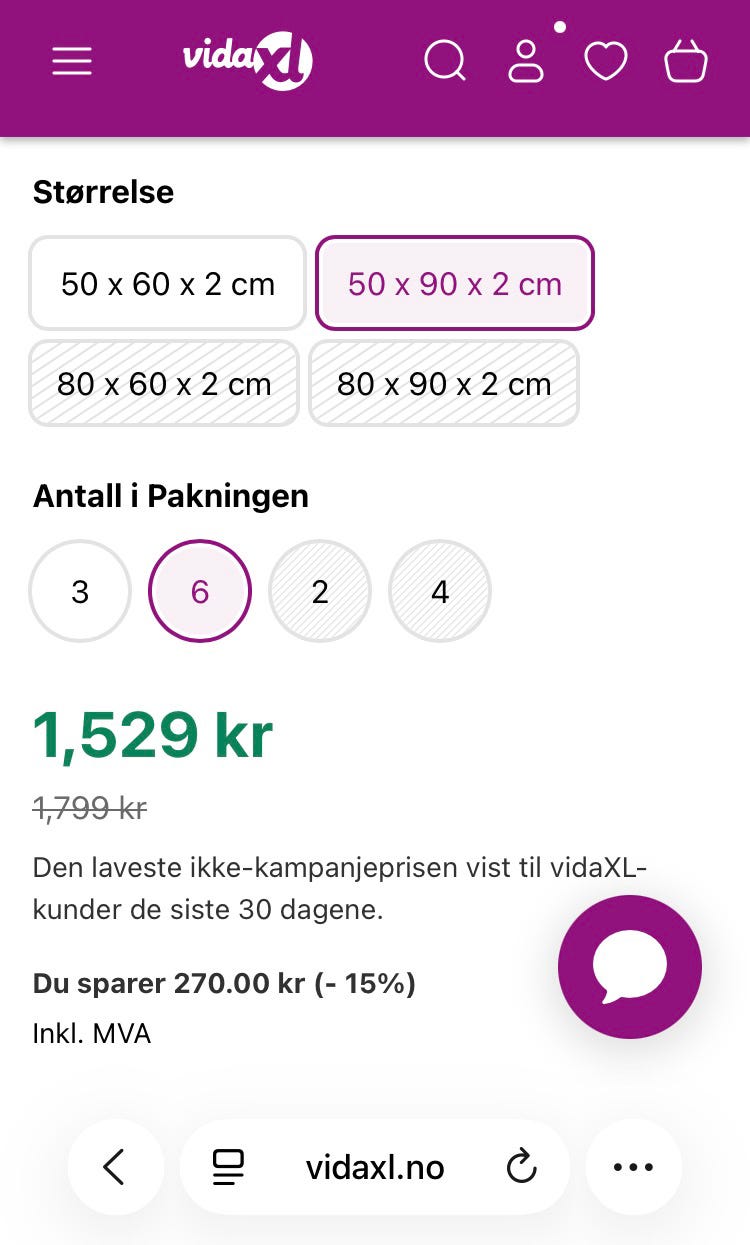Screen dimensions: 750x1245
Task: Choose pack quantity of 3
Action: point(80,590)
